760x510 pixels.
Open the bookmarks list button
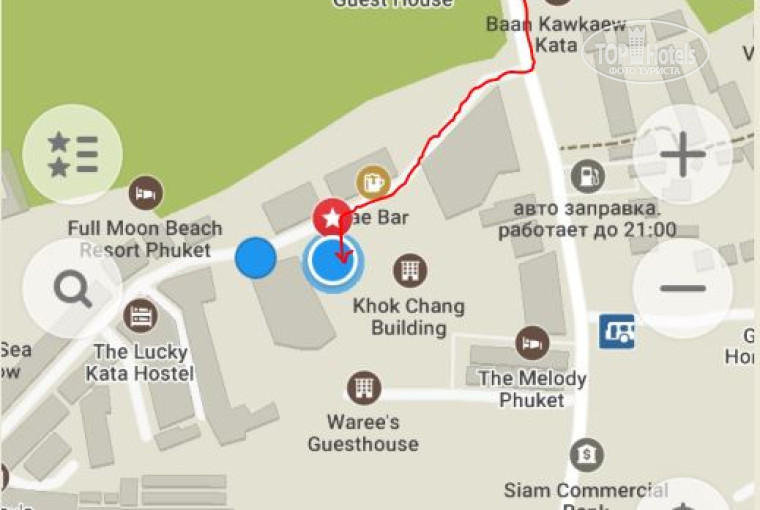point(72,154)
